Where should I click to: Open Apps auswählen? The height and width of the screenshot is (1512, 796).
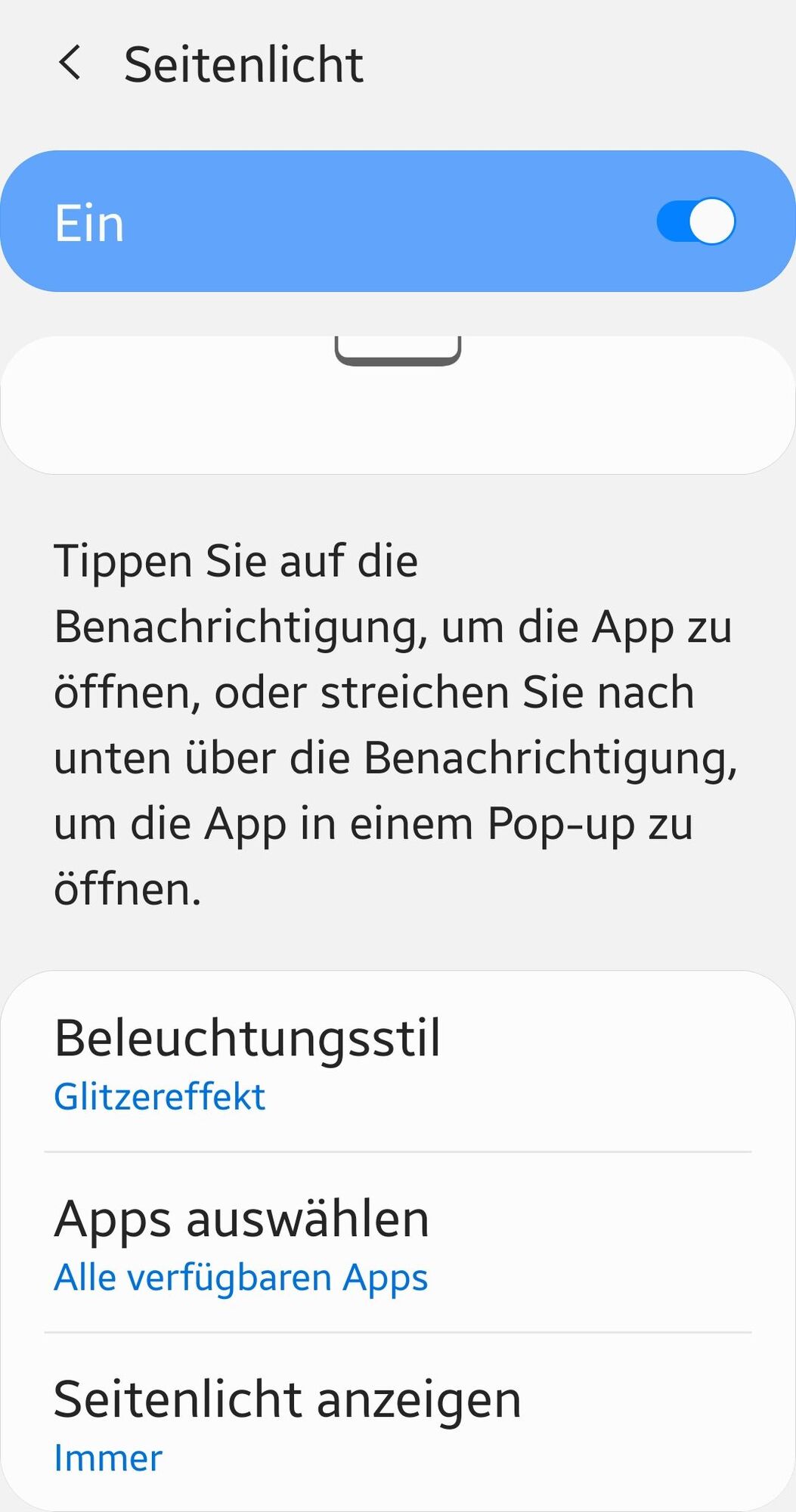tap(398, 1244)
